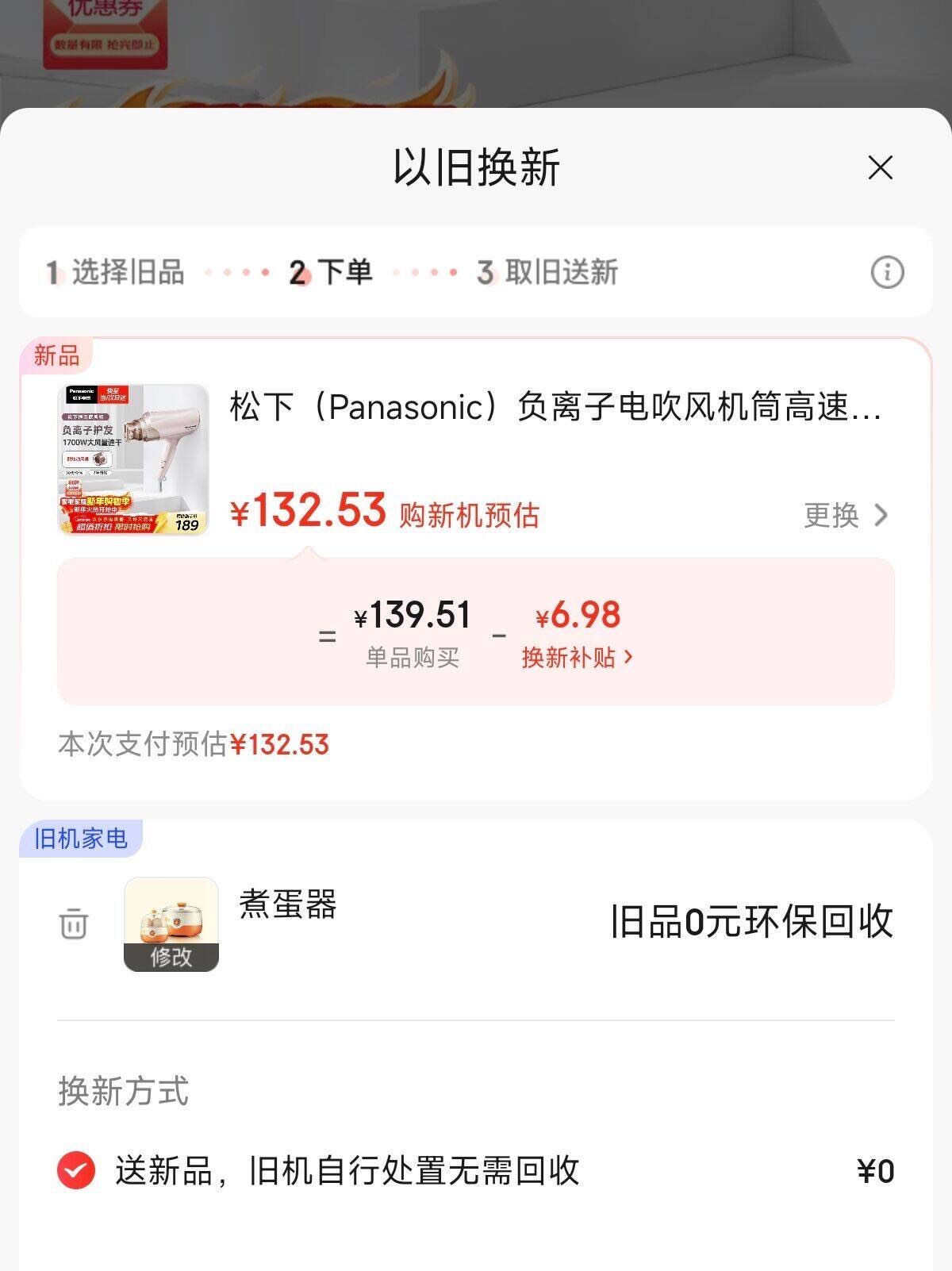Select 送新品，旧机自行处置无需回收 option

click(x=76, y=1171)
